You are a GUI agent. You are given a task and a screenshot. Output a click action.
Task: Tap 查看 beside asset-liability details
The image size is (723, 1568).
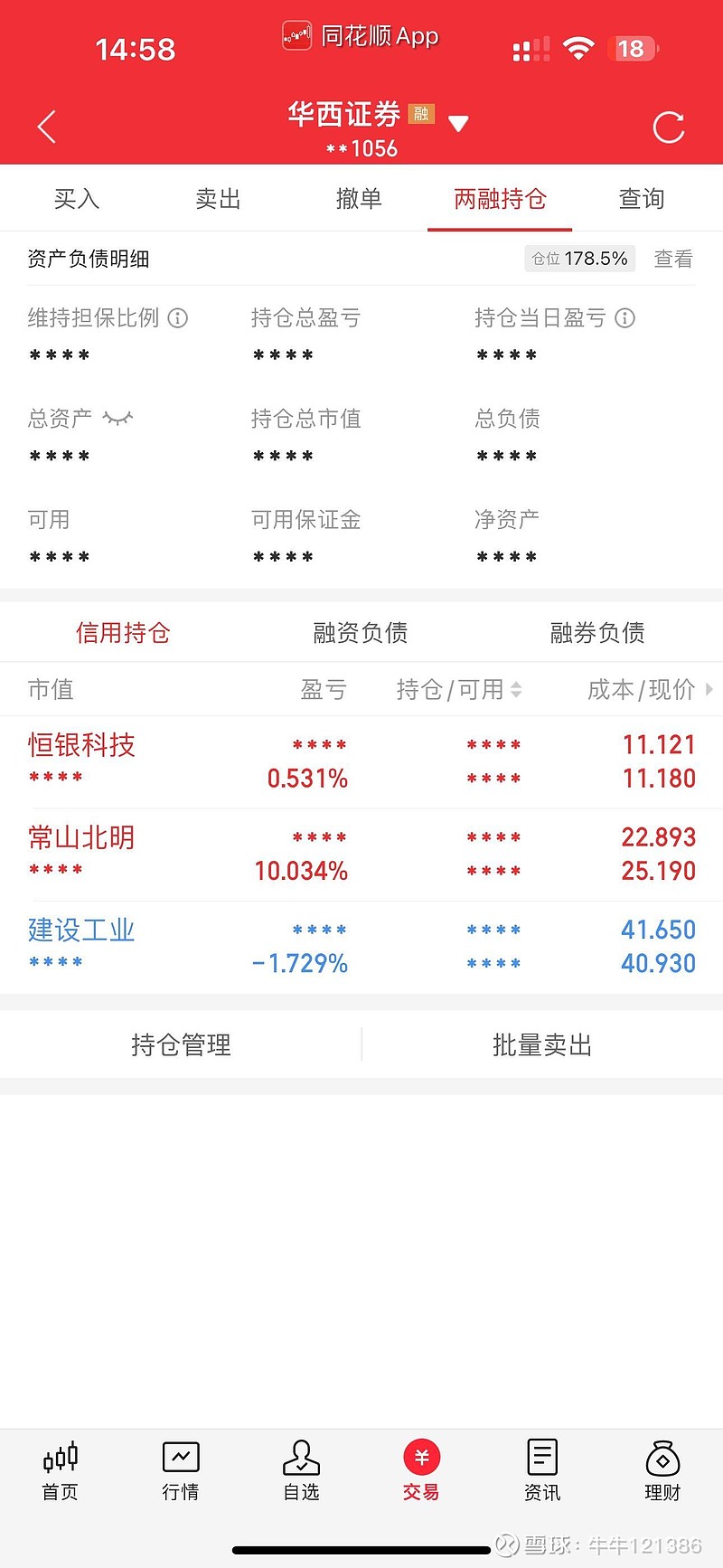tap(673, 259)
